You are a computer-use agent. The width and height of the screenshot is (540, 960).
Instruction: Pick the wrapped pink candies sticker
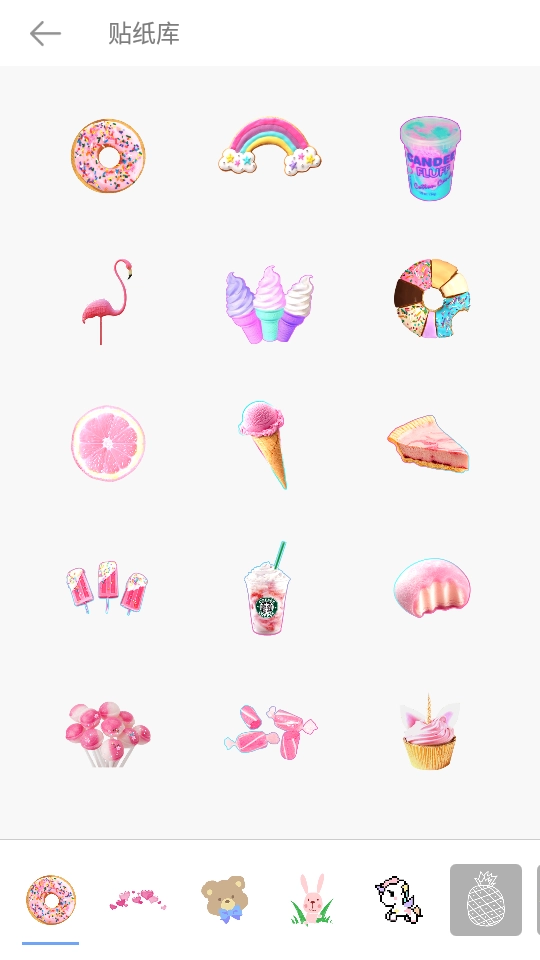click(x=270, y=732)
